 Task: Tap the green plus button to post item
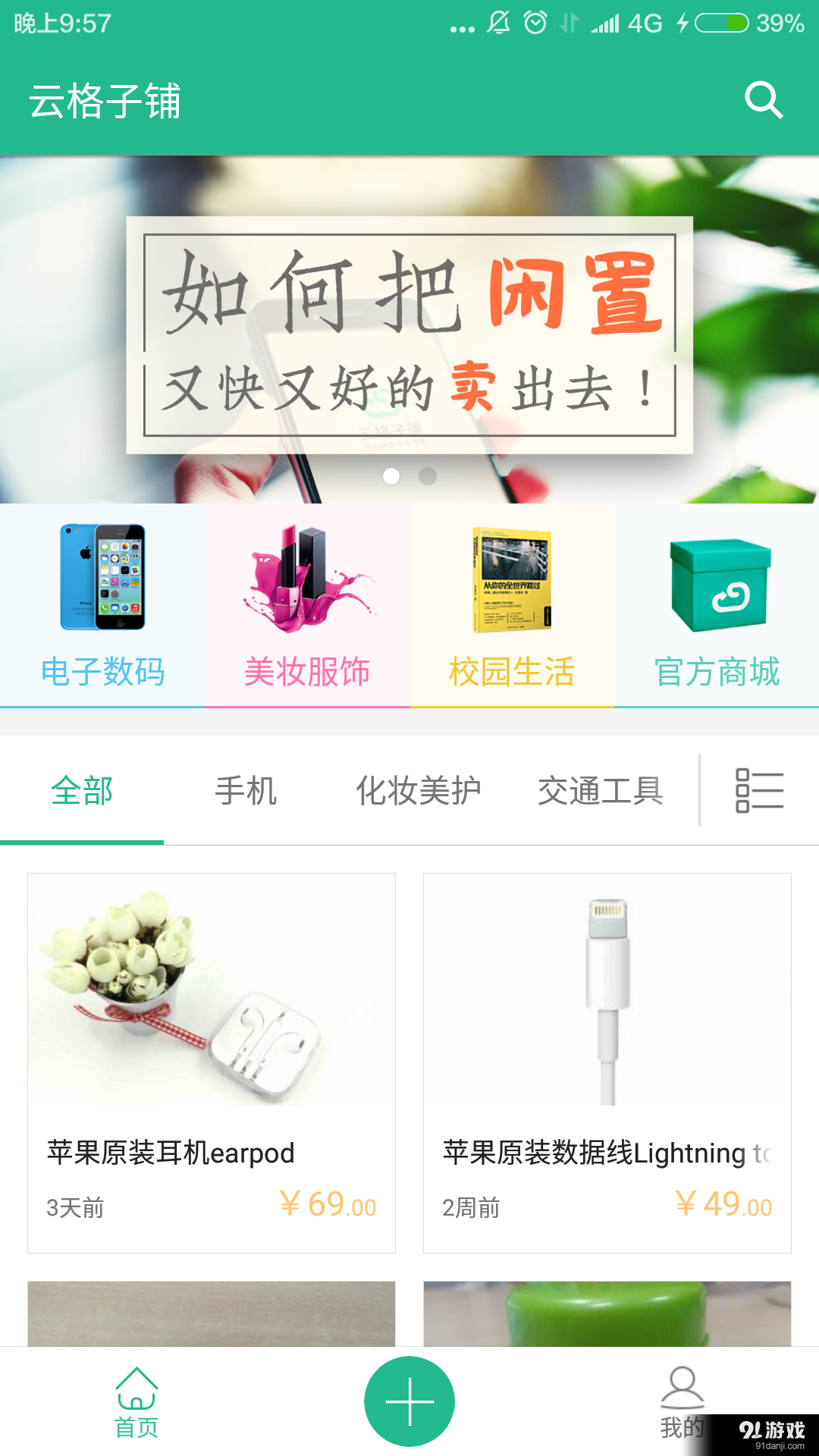pos(409,1401)
